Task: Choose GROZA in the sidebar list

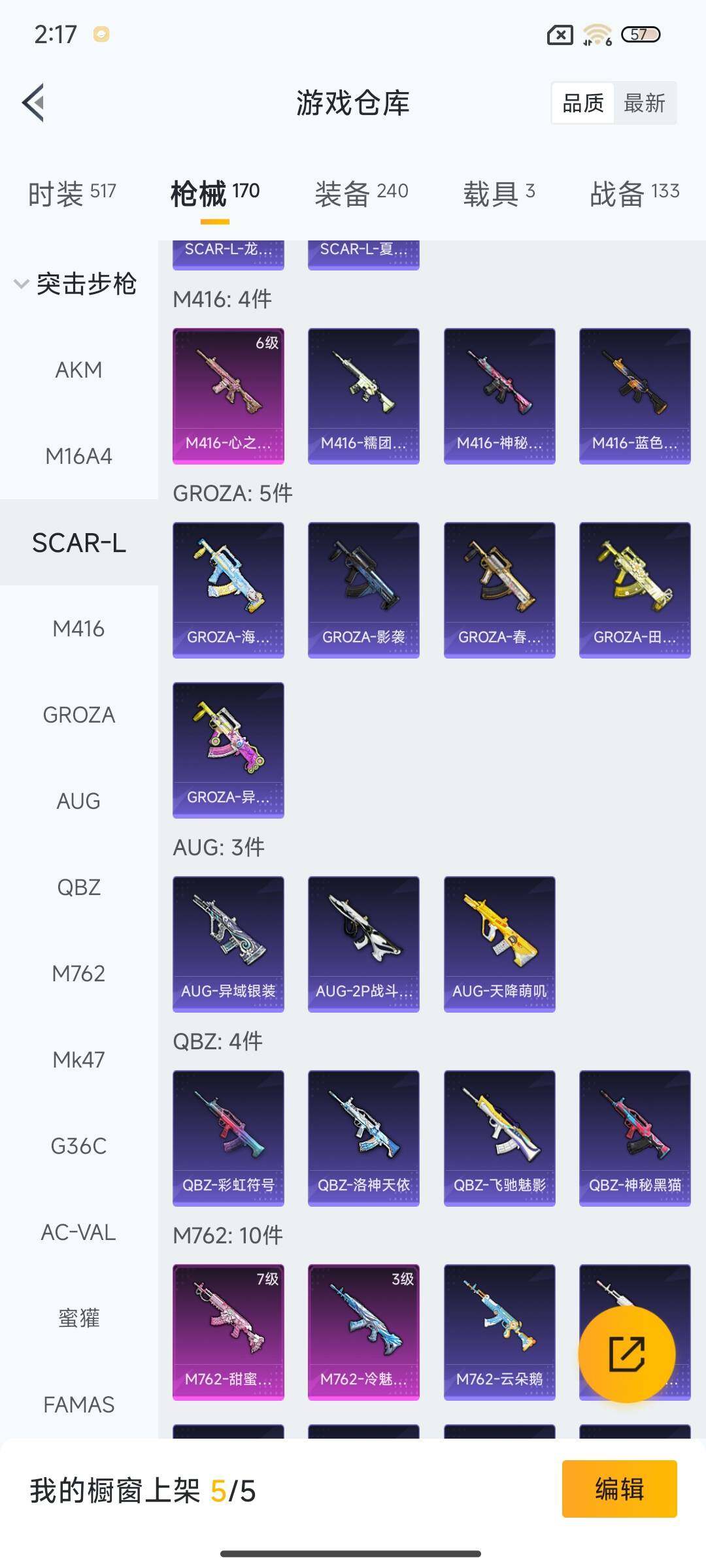Action: click(x=78, y=715)
